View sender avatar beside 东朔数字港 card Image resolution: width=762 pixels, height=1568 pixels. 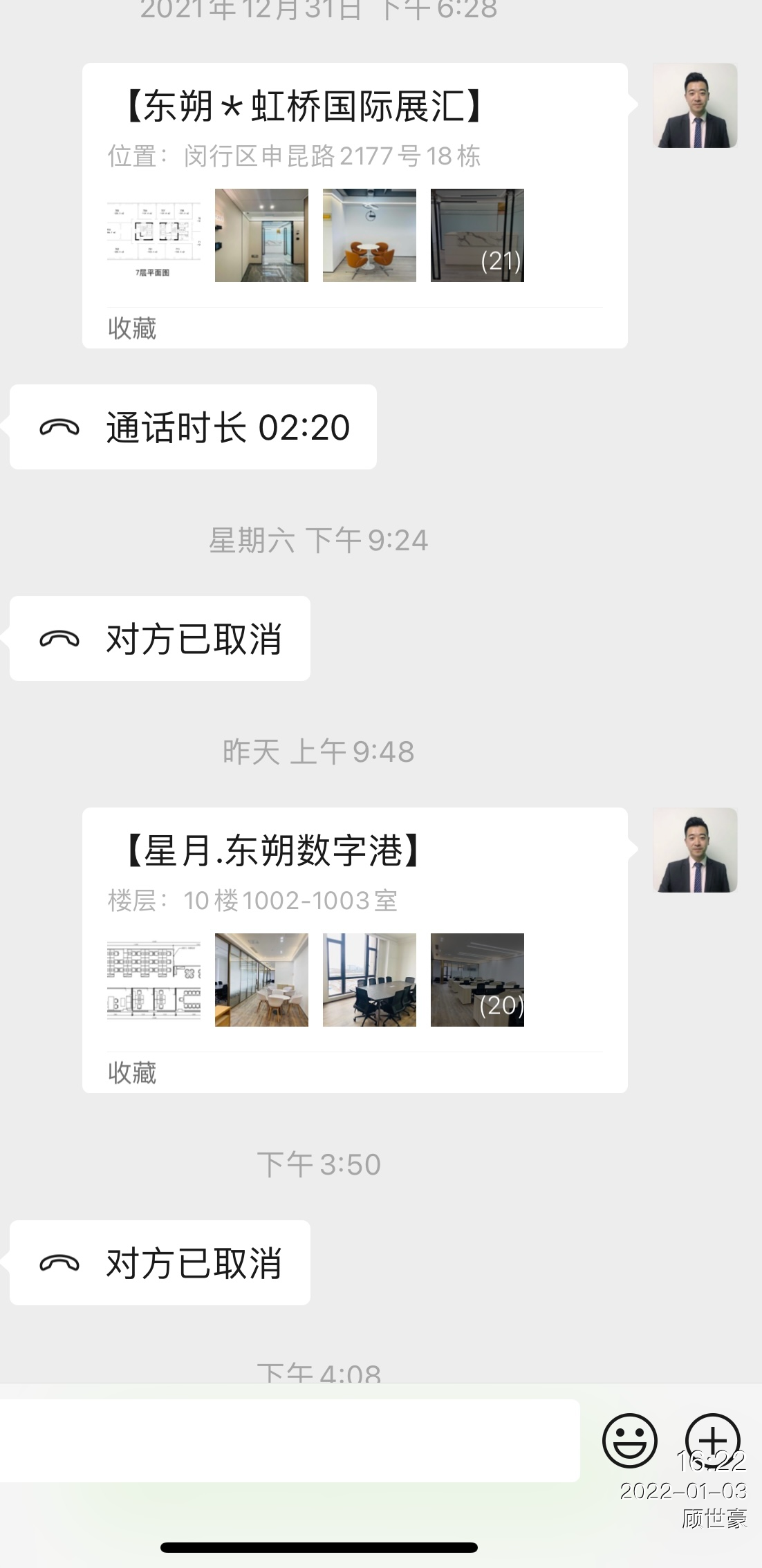point(695,850)
